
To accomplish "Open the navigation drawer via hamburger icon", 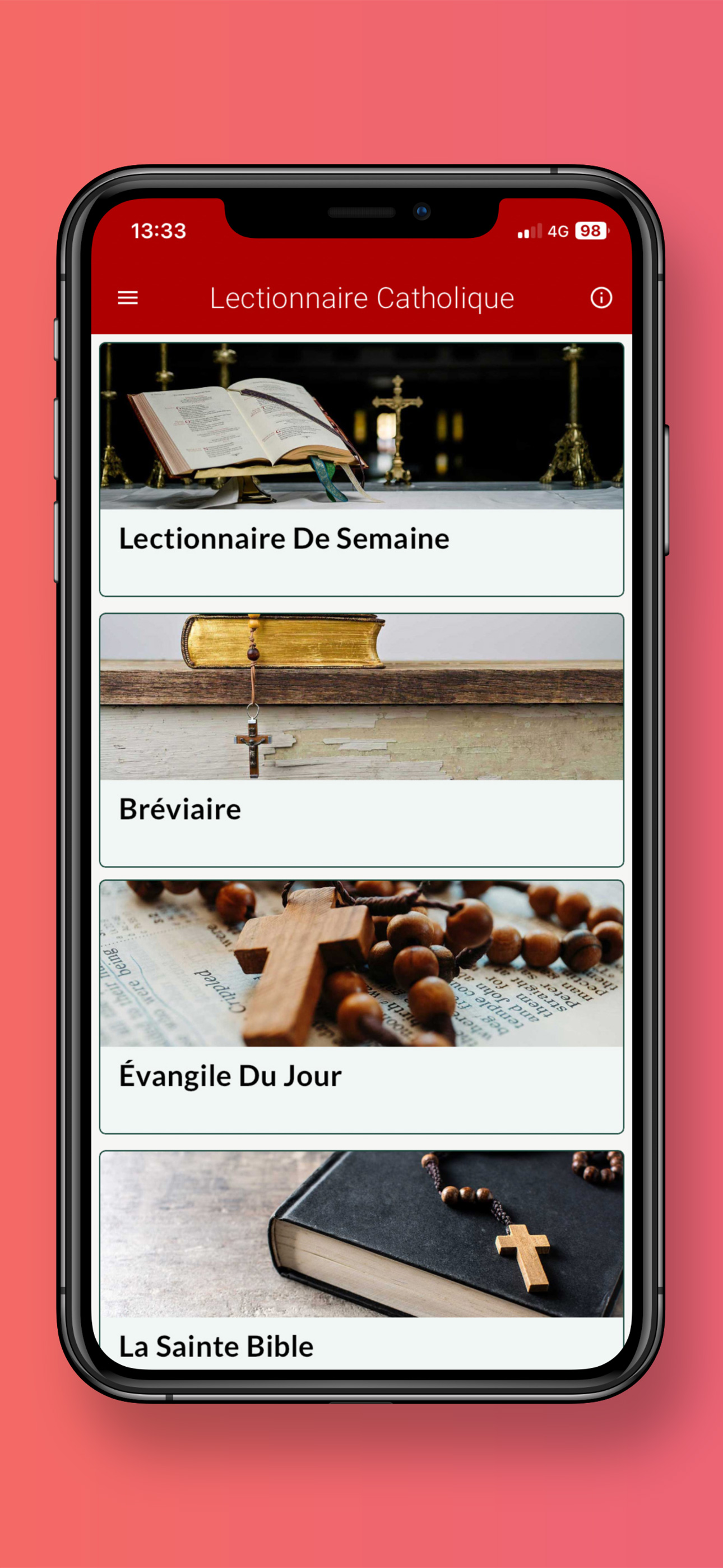I will tap(128, 298).
